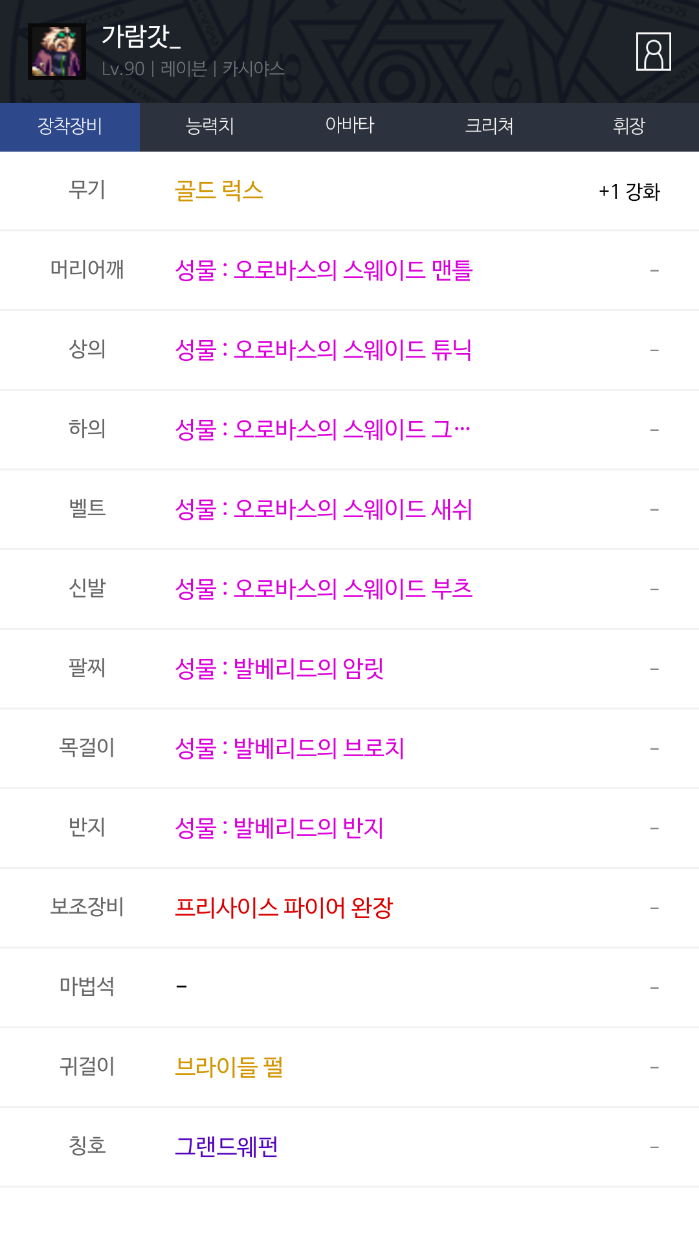The image size is (699, 1244).
Task: View 프리사이스 파이어 완장 details
Action: coord(283,908)
